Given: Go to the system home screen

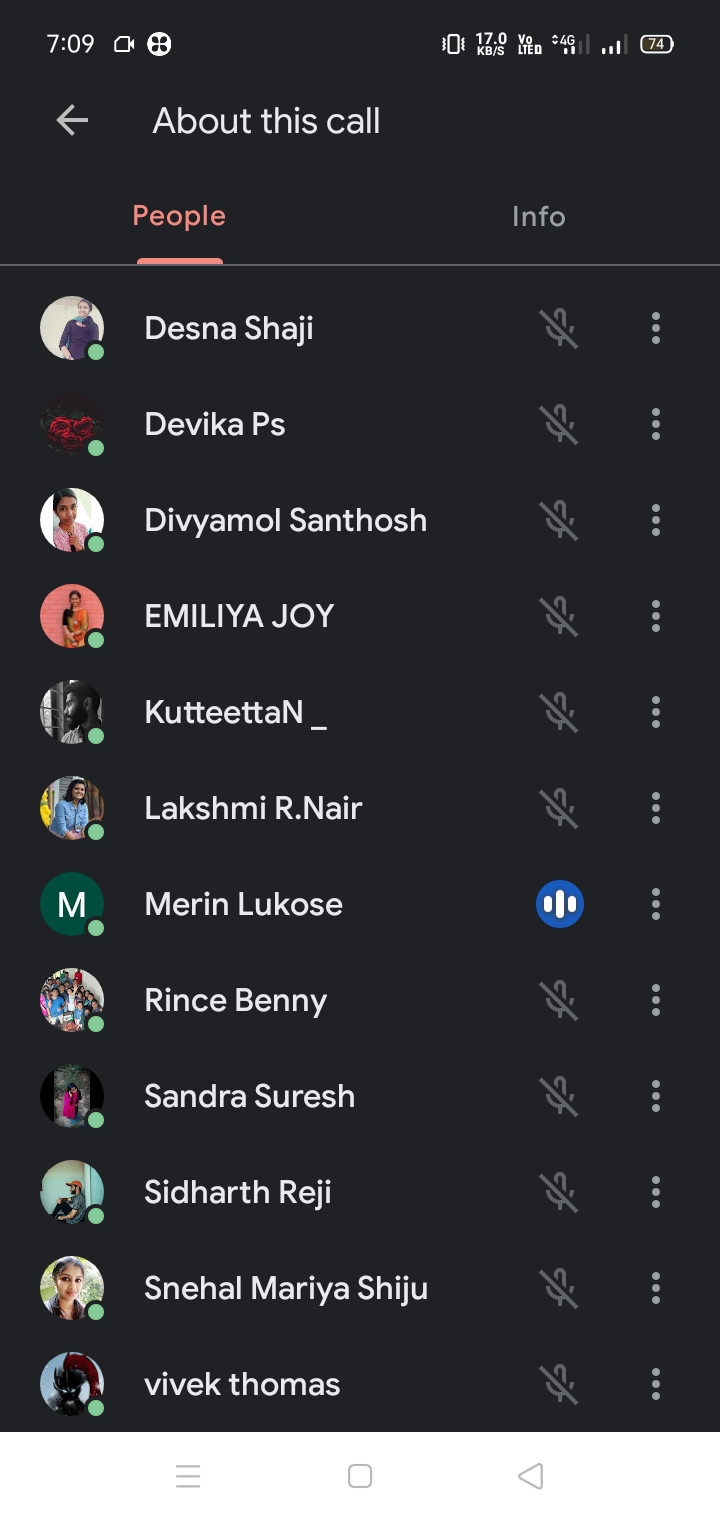Looking at the screenshot, I should tap(360, 1476).
